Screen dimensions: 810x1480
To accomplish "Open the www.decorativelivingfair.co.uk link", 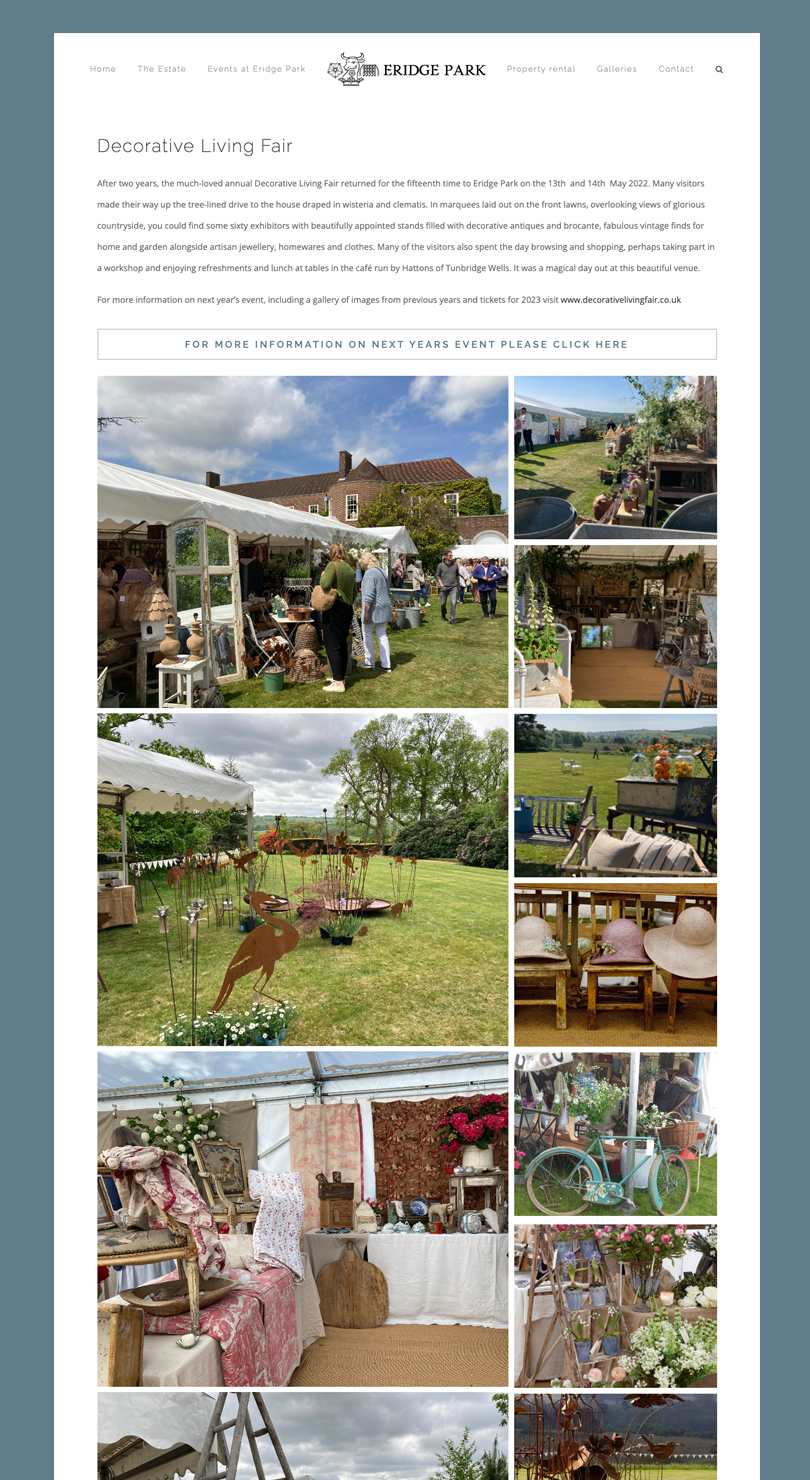I will (620, 300).
